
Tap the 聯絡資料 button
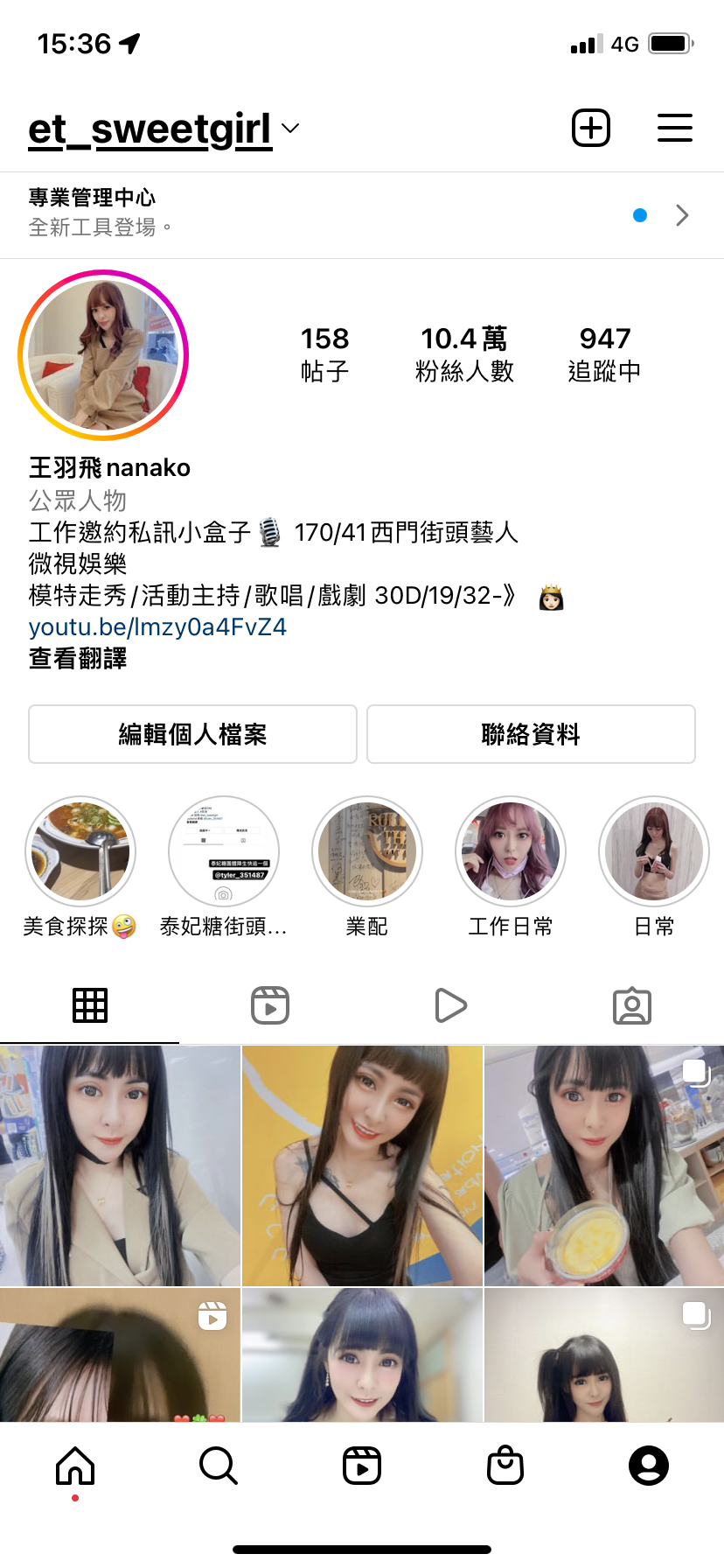point(531,734)
